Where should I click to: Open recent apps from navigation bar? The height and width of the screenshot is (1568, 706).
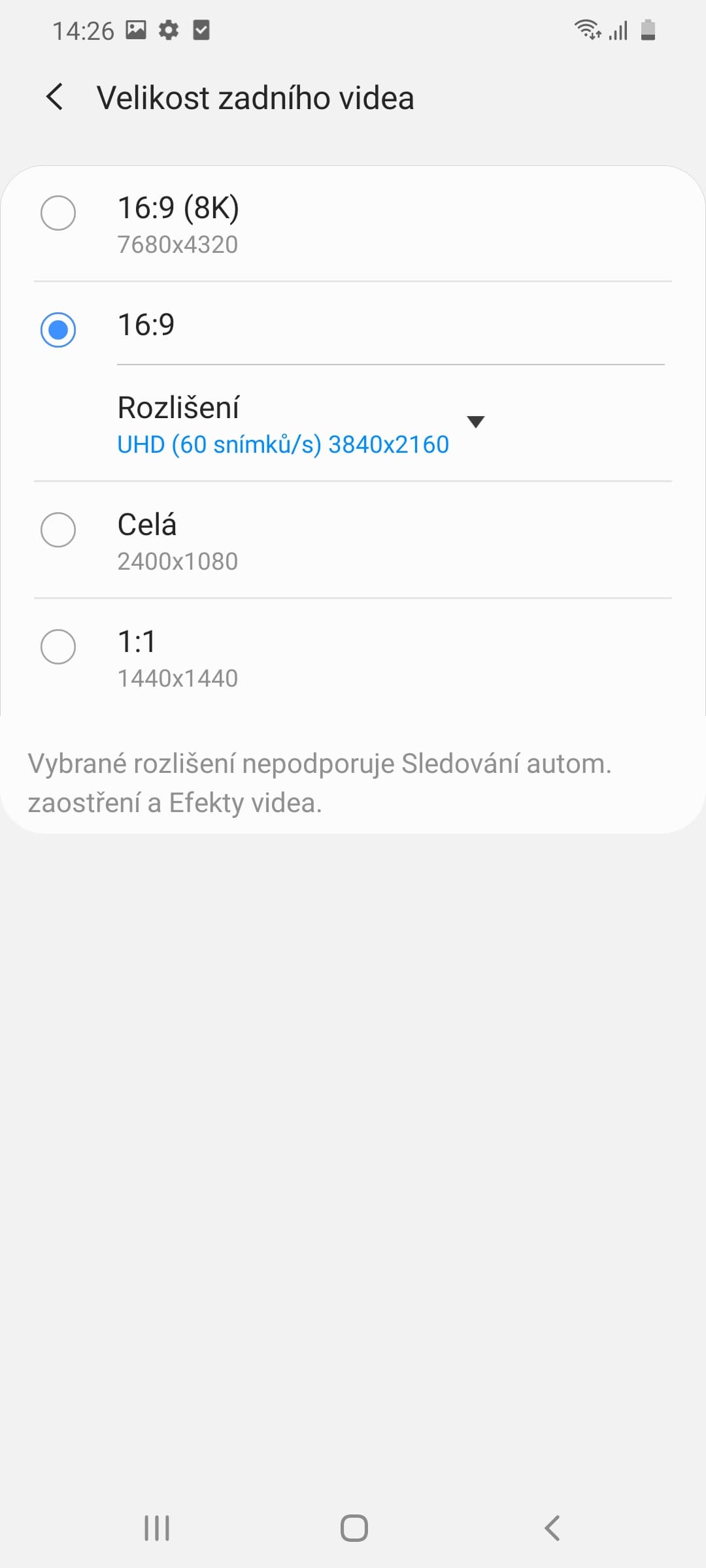157,1528
